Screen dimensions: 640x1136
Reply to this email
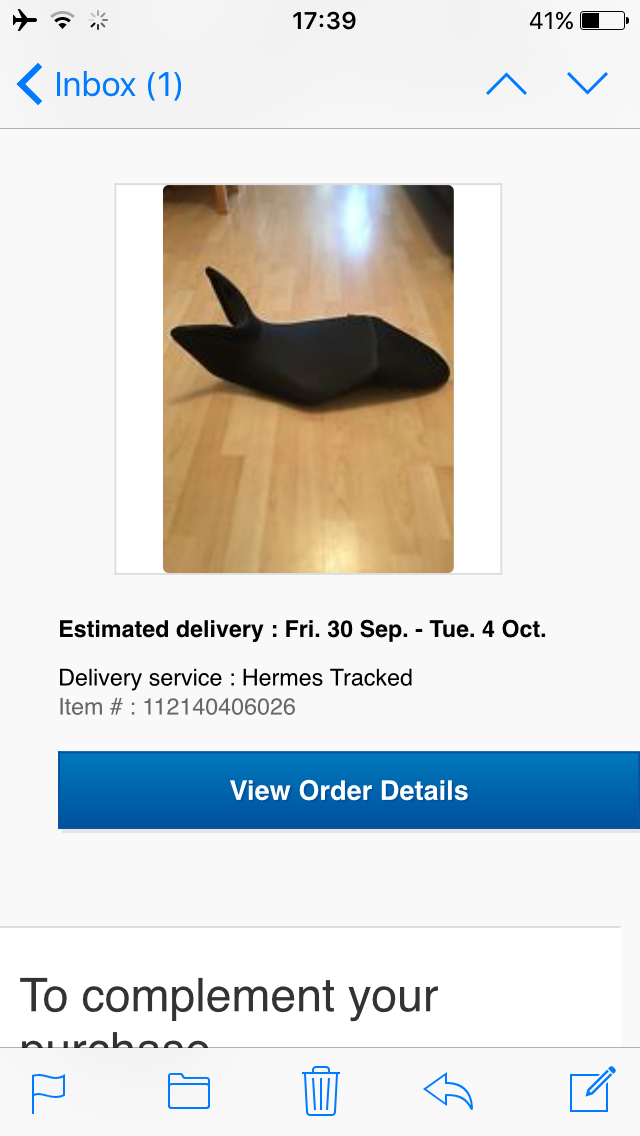coord(448,1091)
